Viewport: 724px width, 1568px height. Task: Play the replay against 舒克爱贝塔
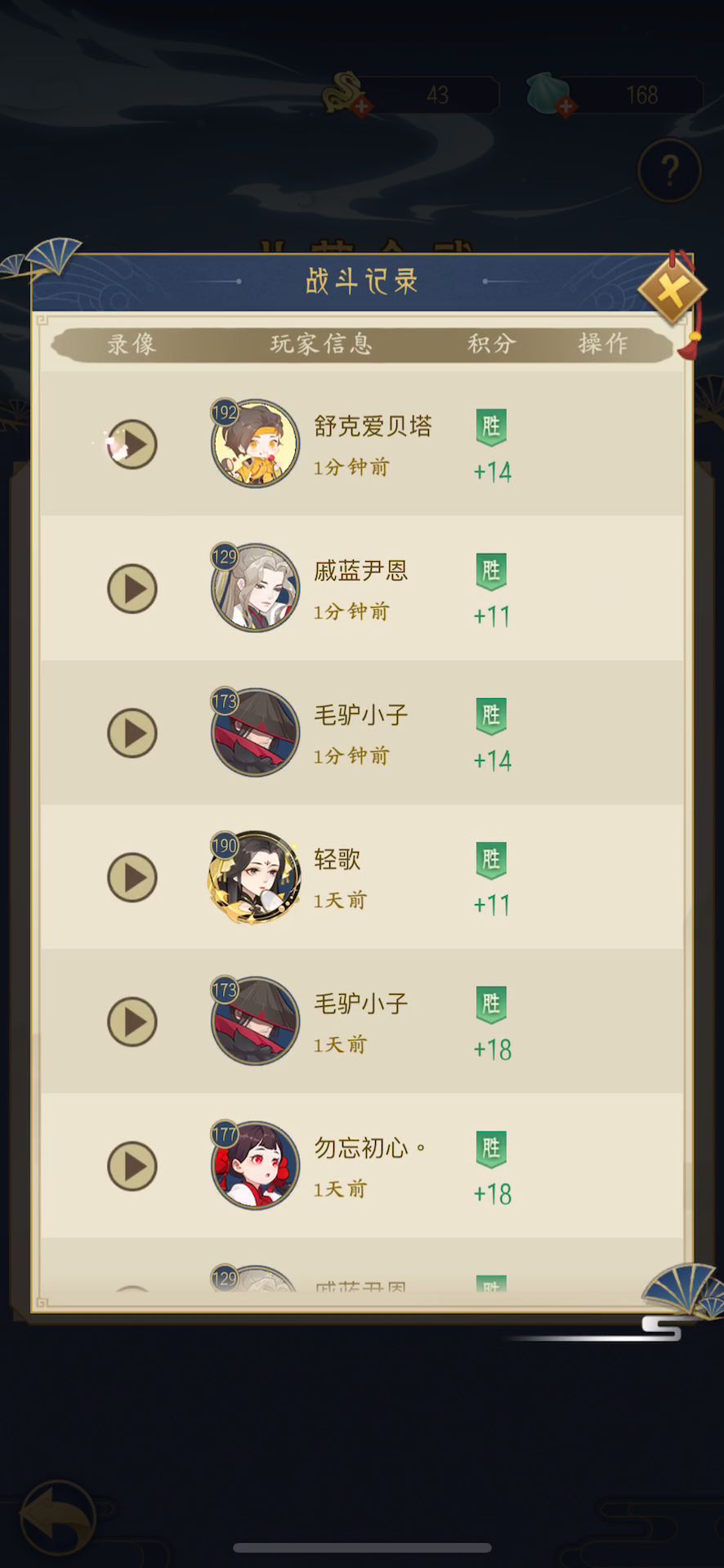pyautogui.click(x=132, y=444)
